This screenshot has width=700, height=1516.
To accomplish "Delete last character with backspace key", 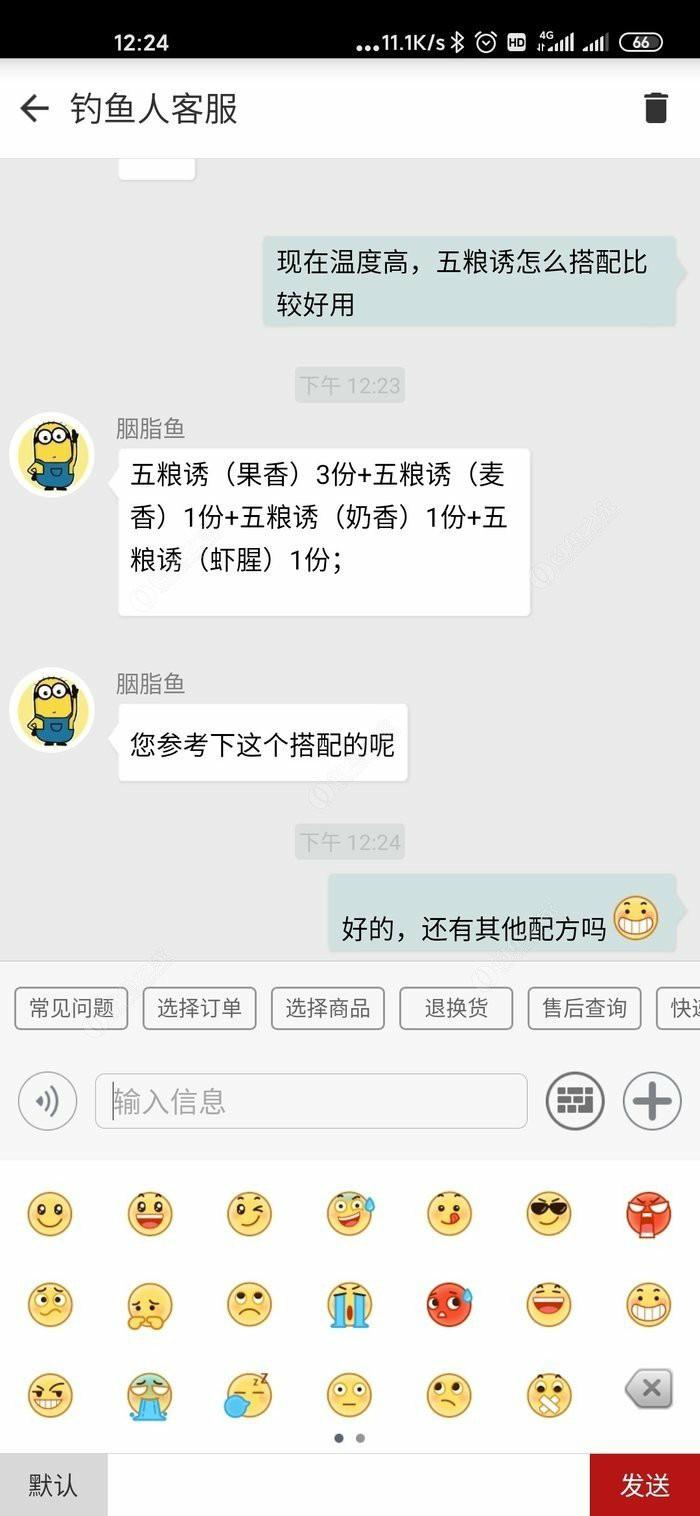I will coord(649,1389).
